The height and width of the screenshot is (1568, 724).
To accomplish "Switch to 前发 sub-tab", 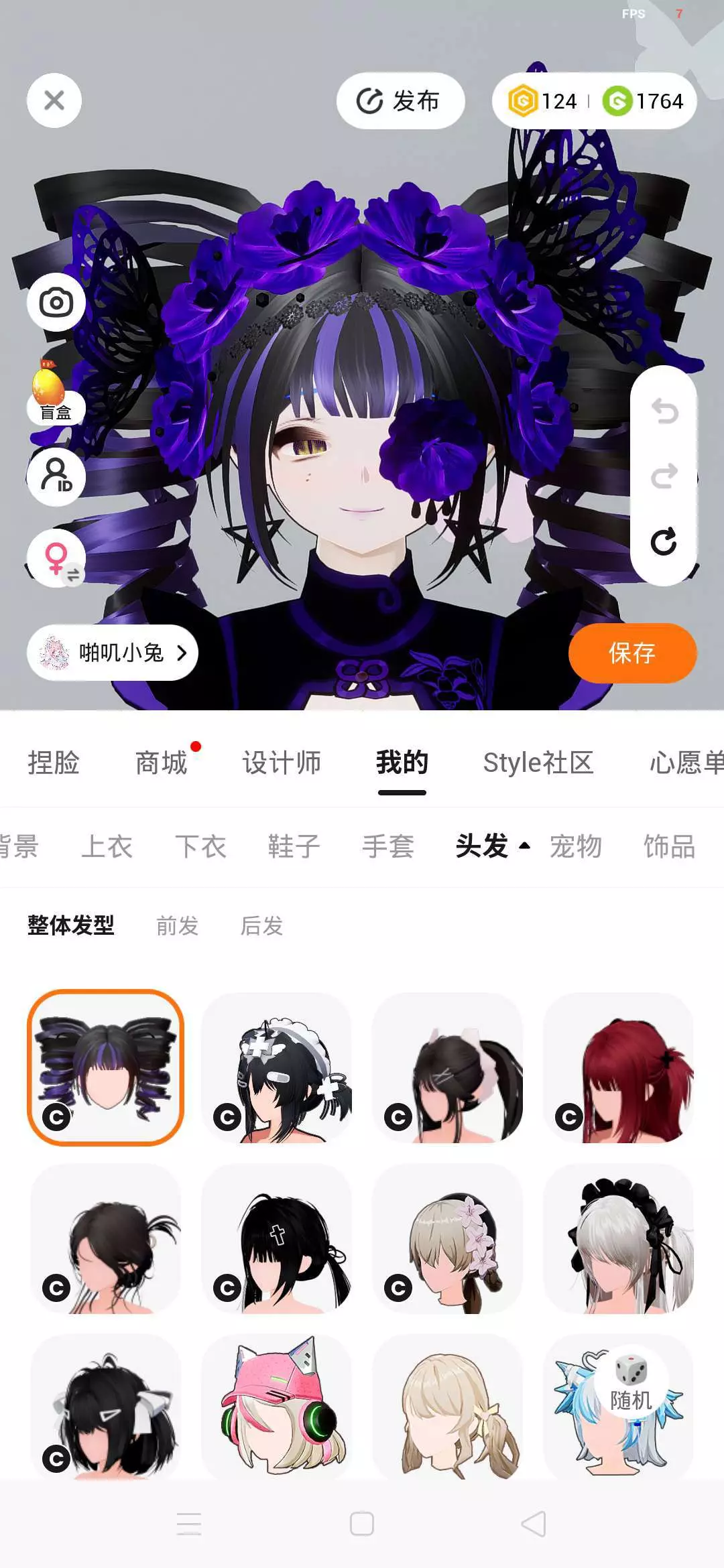I will (177, 926).
